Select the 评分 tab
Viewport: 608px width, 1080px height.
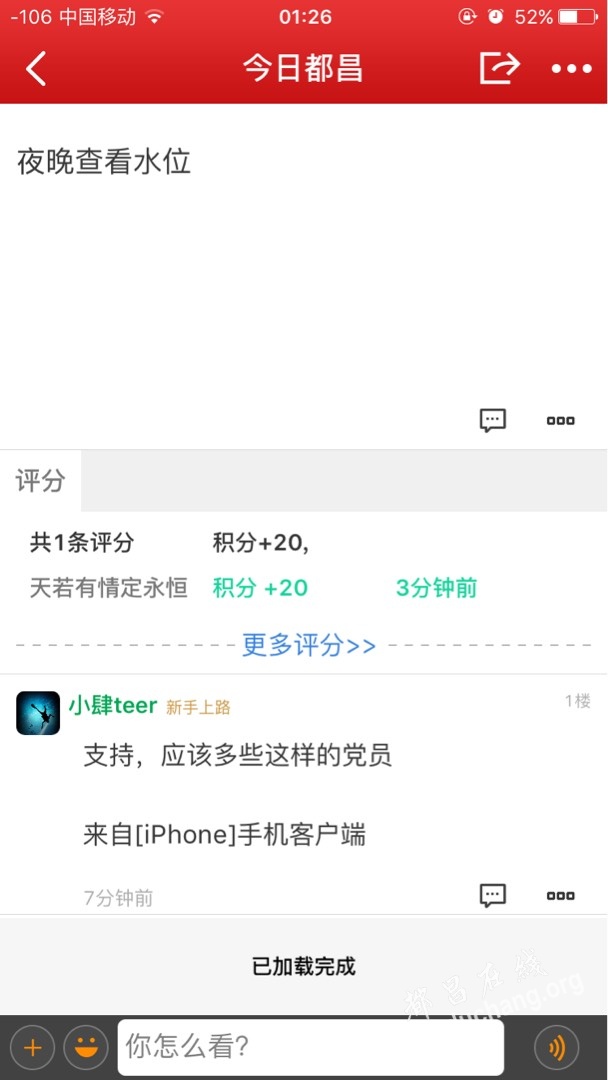(x=40, y=481)
